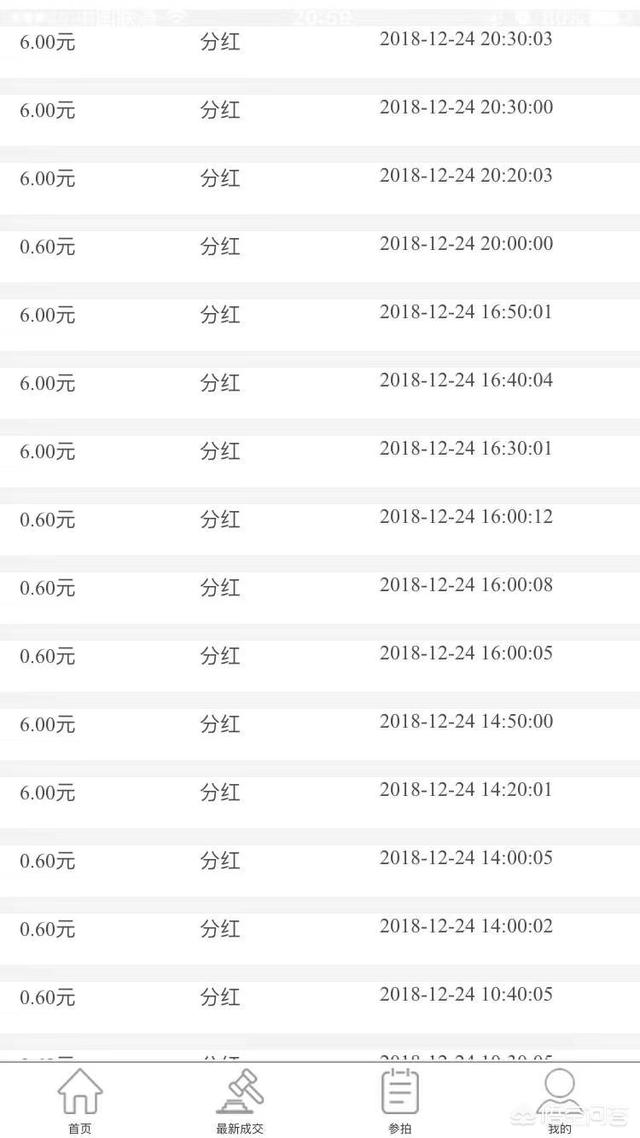640x1138 pixels.
Task: Open the 参拍 tab
Action: 399,1100
